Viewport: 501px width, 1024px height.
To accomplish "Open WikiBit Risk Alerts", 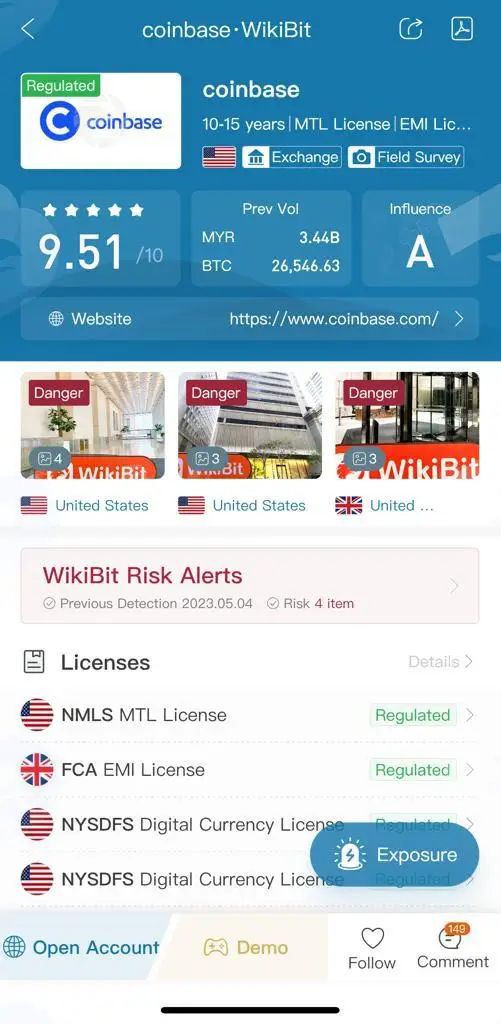I will [x=250, y=586].
